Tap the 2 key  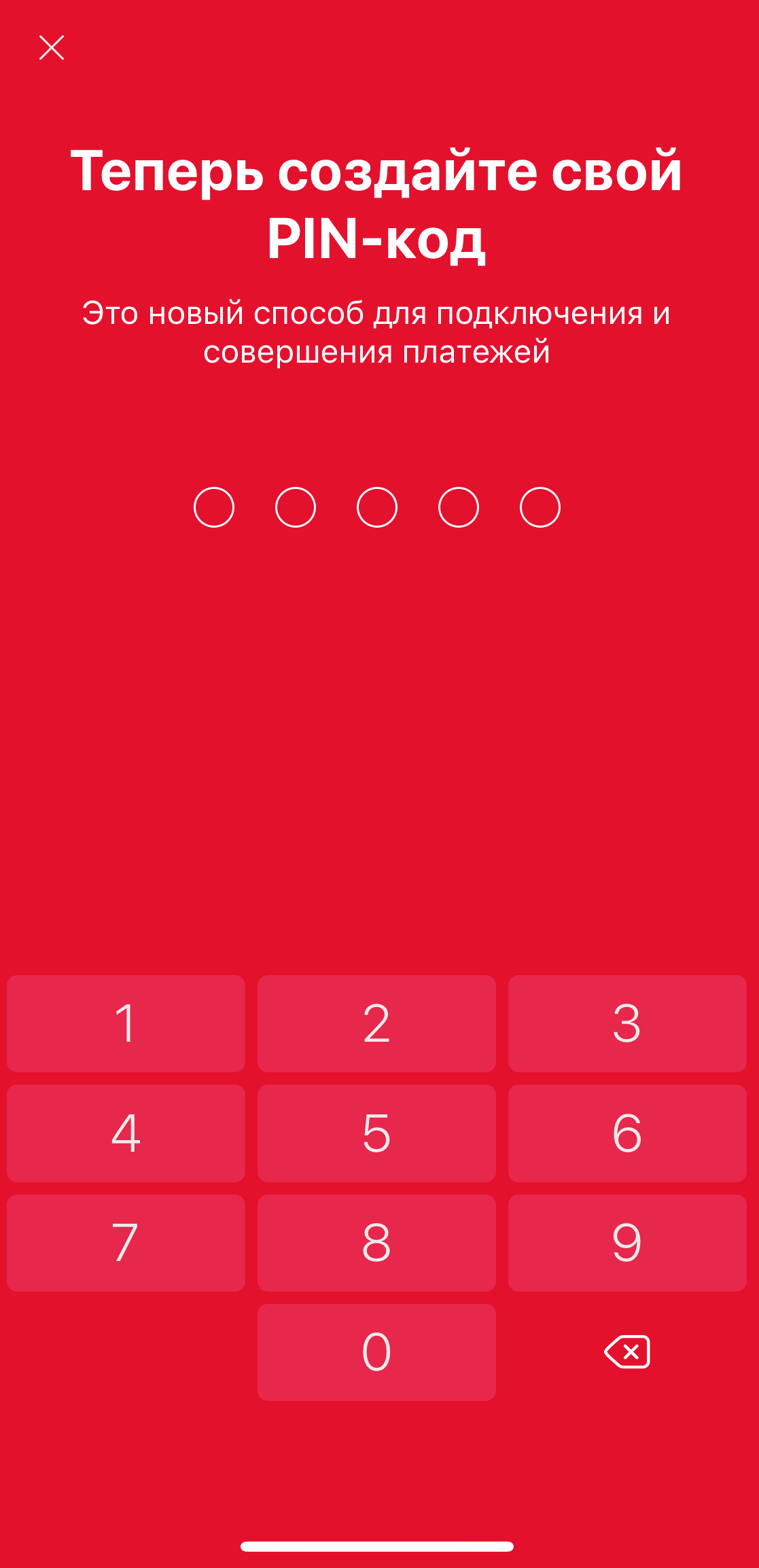coord(376,1023)
